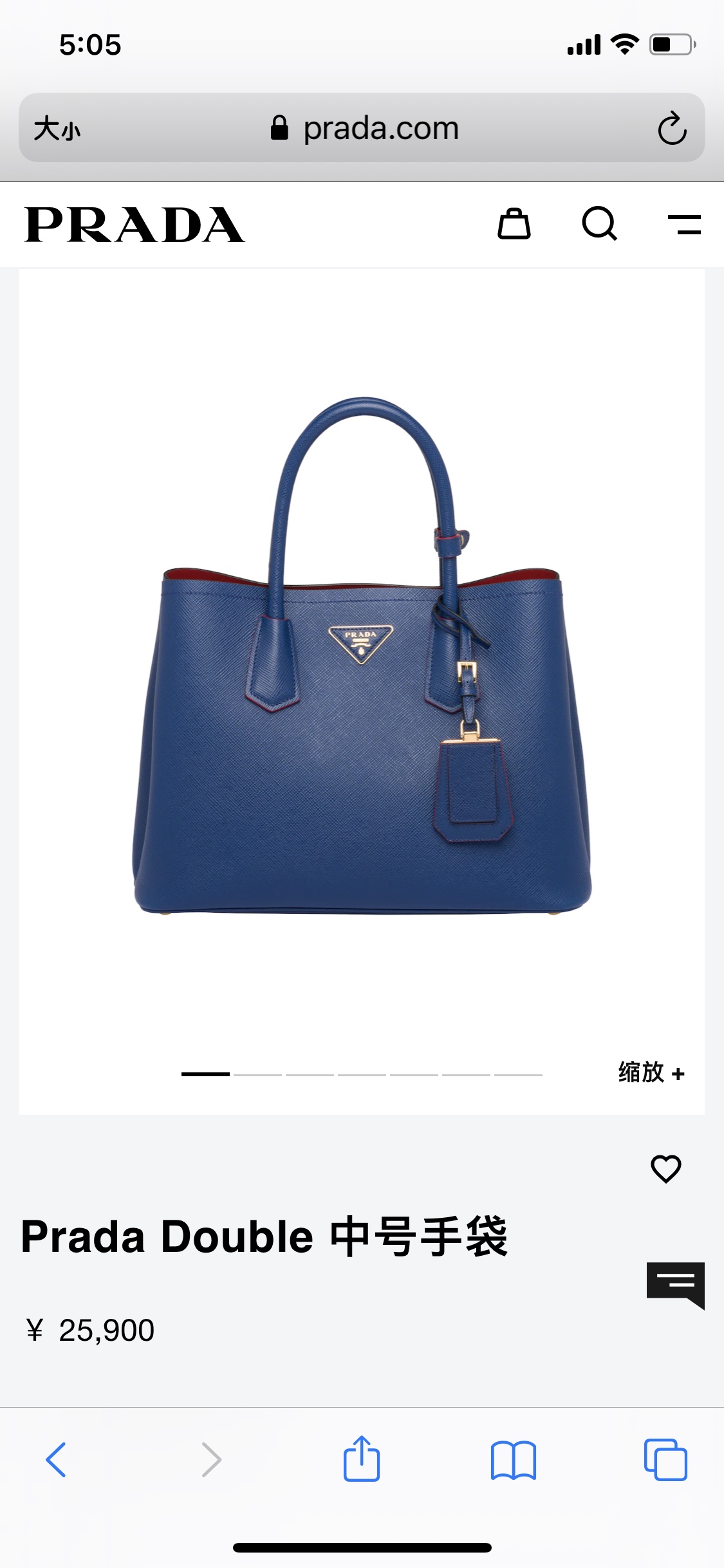The width and height of the screenshot is (724, 1568).
Task: Share this page from the Safari toolbar
Action: (361, 1459)
